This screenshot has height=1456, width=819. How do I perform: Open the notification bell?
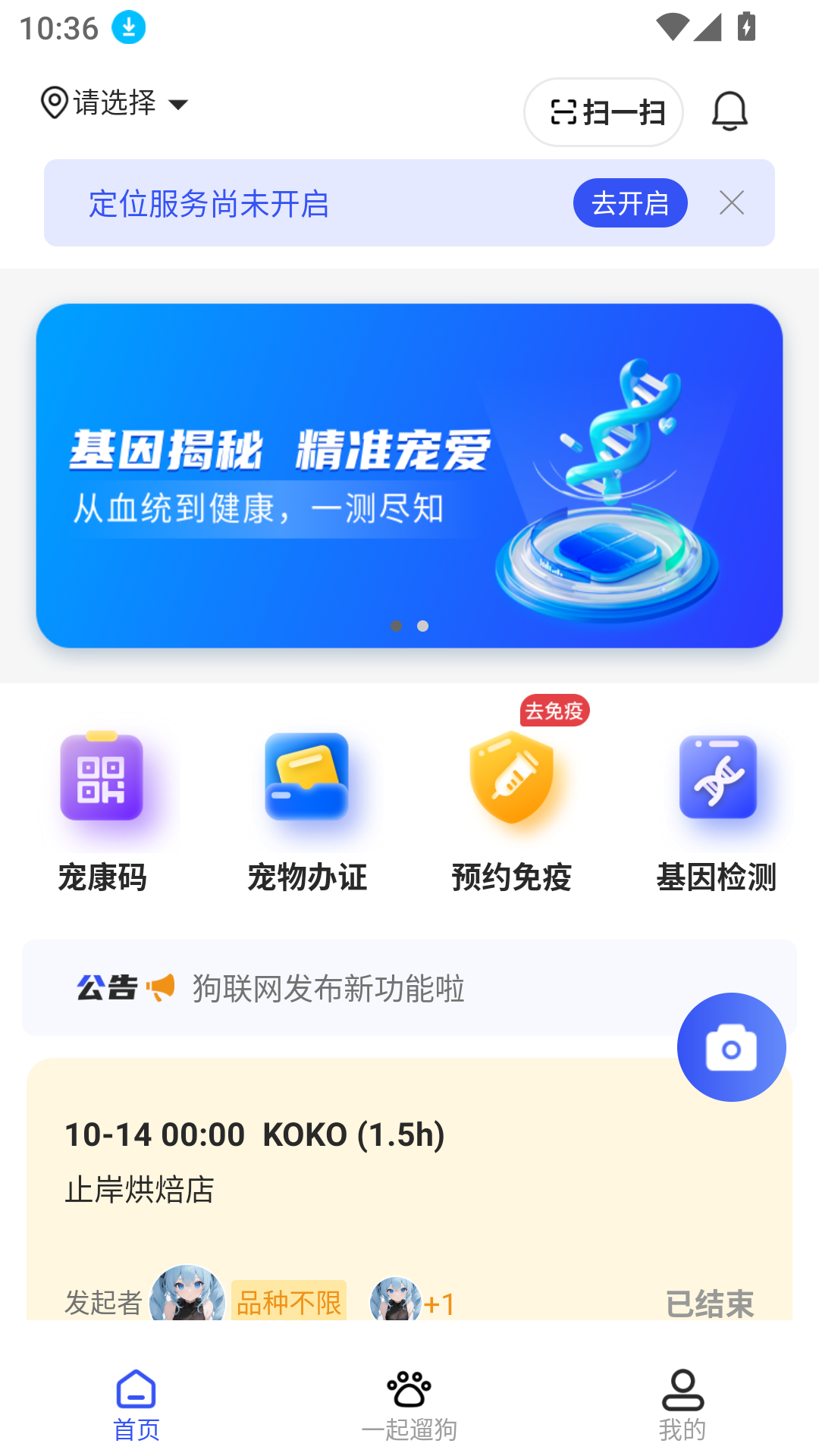click(x=730, y=111)
